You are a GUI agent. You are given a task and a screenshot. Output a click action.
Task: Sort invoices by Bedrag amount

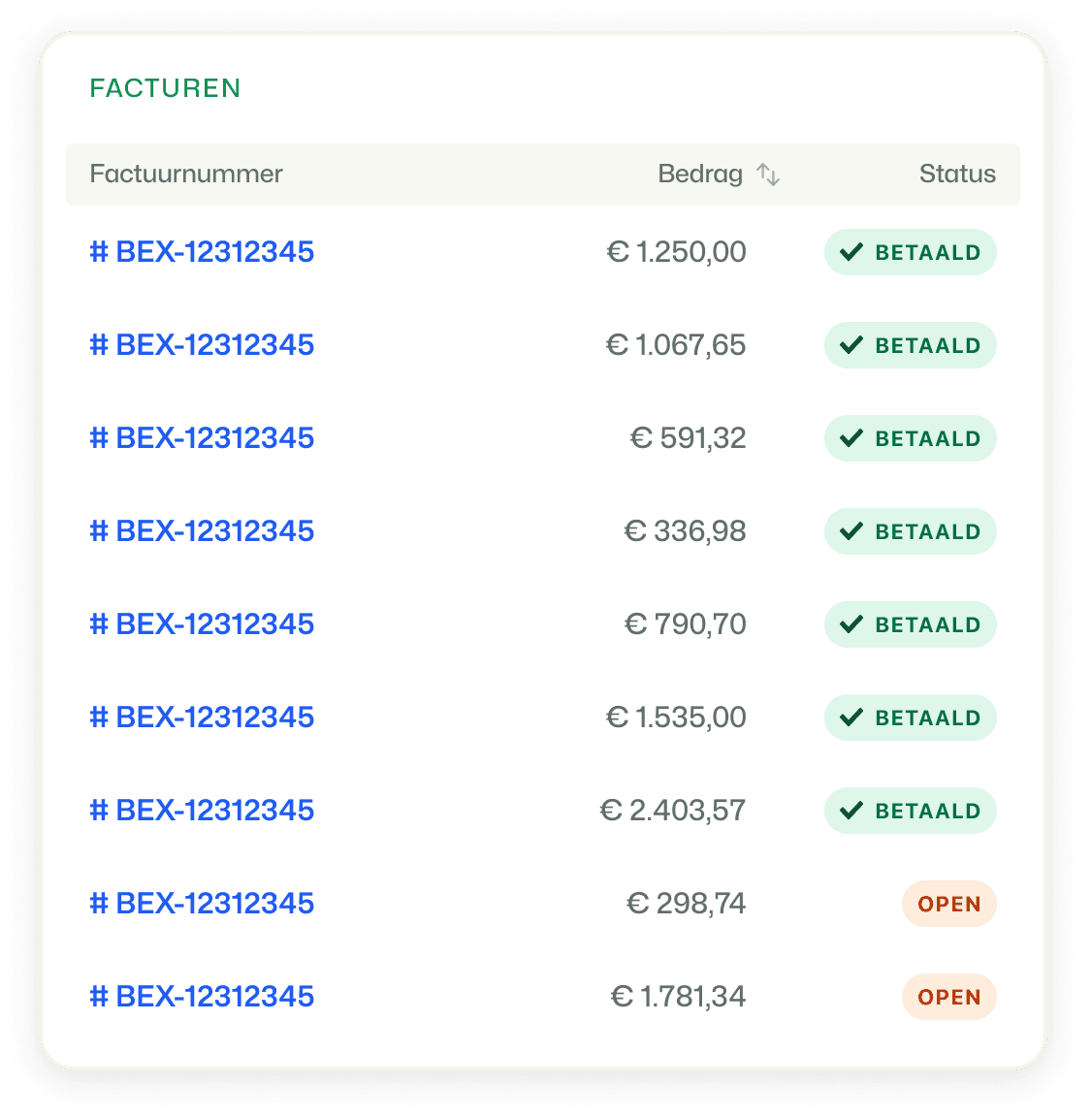click(768, 175)
